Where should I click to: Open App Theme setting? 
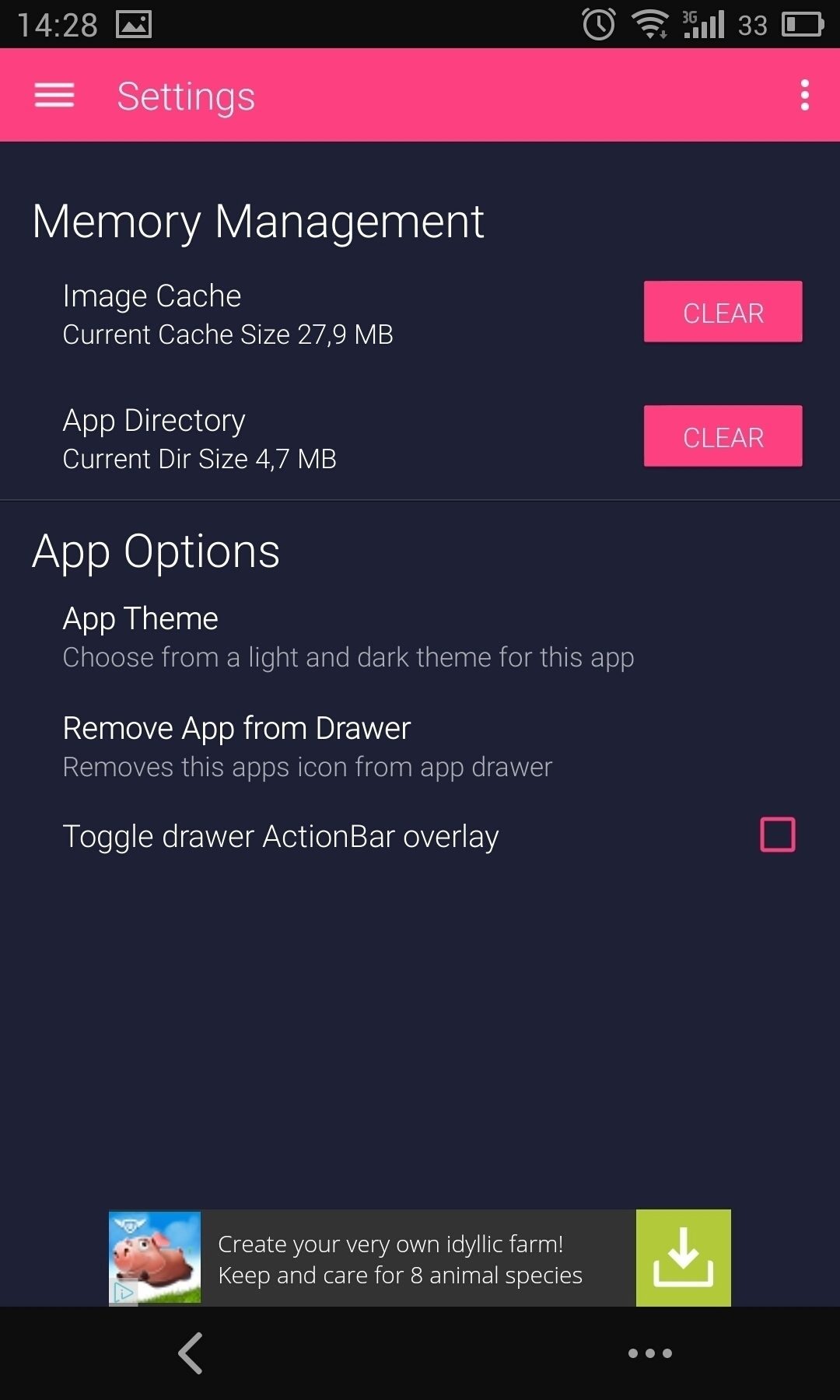(x=420, y=637)
